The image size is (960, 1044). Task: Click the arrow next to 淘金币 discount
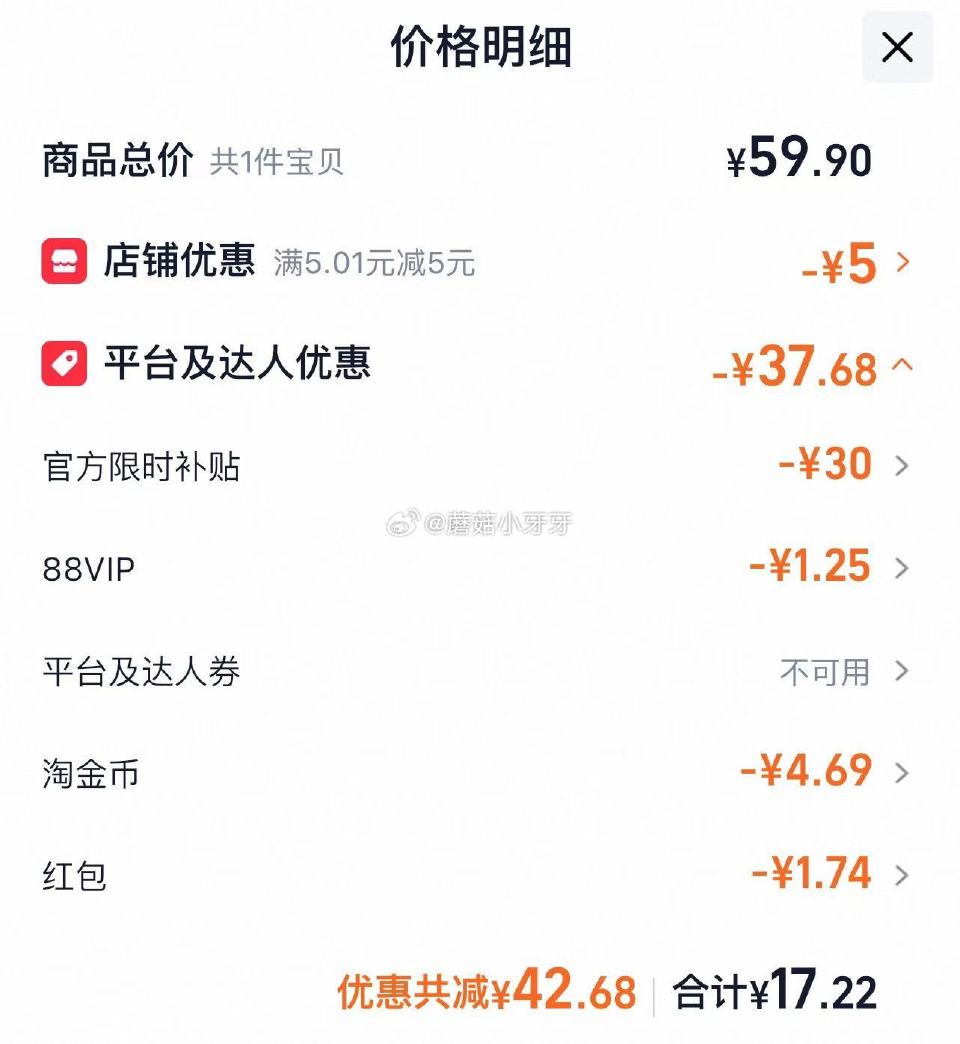point(903,772)
